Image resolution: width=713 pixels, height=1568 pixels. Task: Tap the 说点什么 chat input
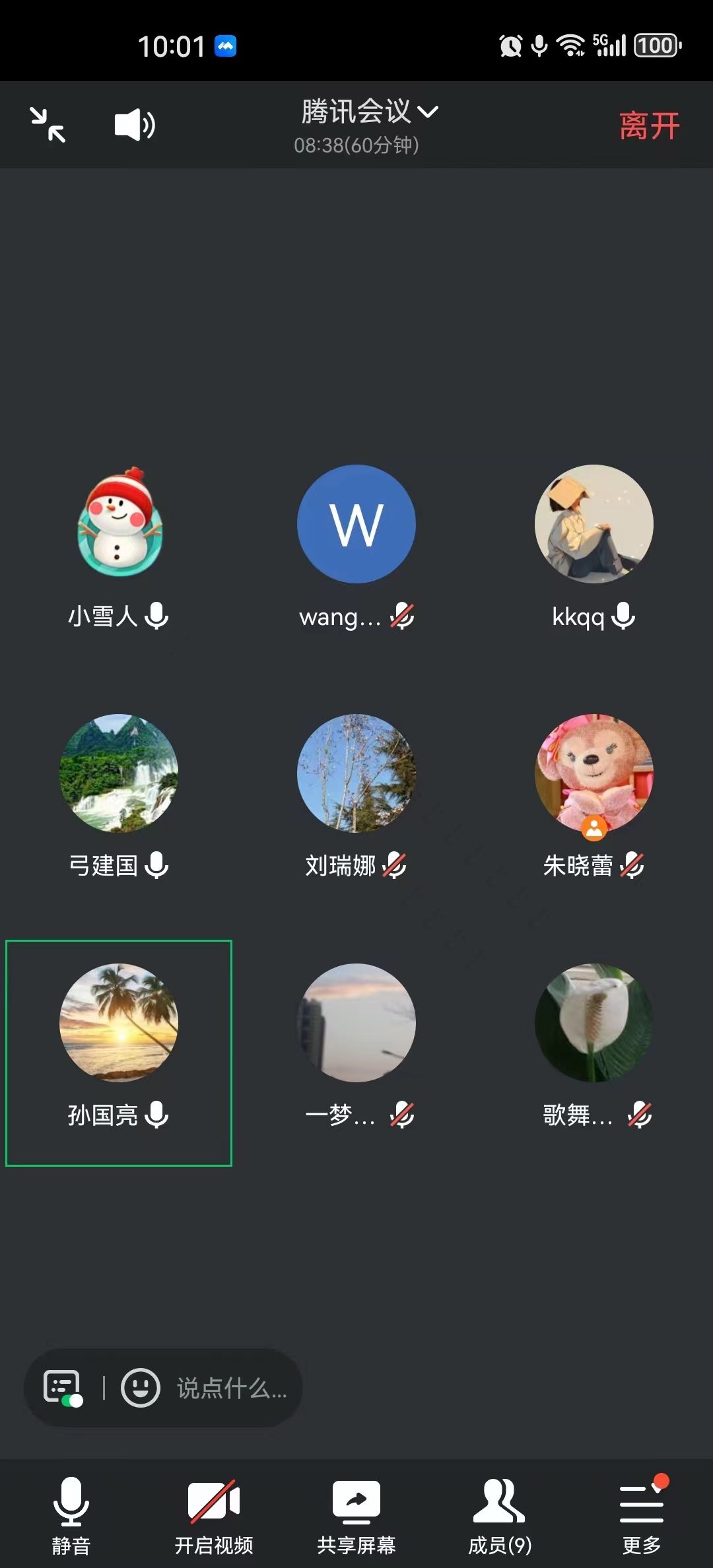tap(231, 1388)
